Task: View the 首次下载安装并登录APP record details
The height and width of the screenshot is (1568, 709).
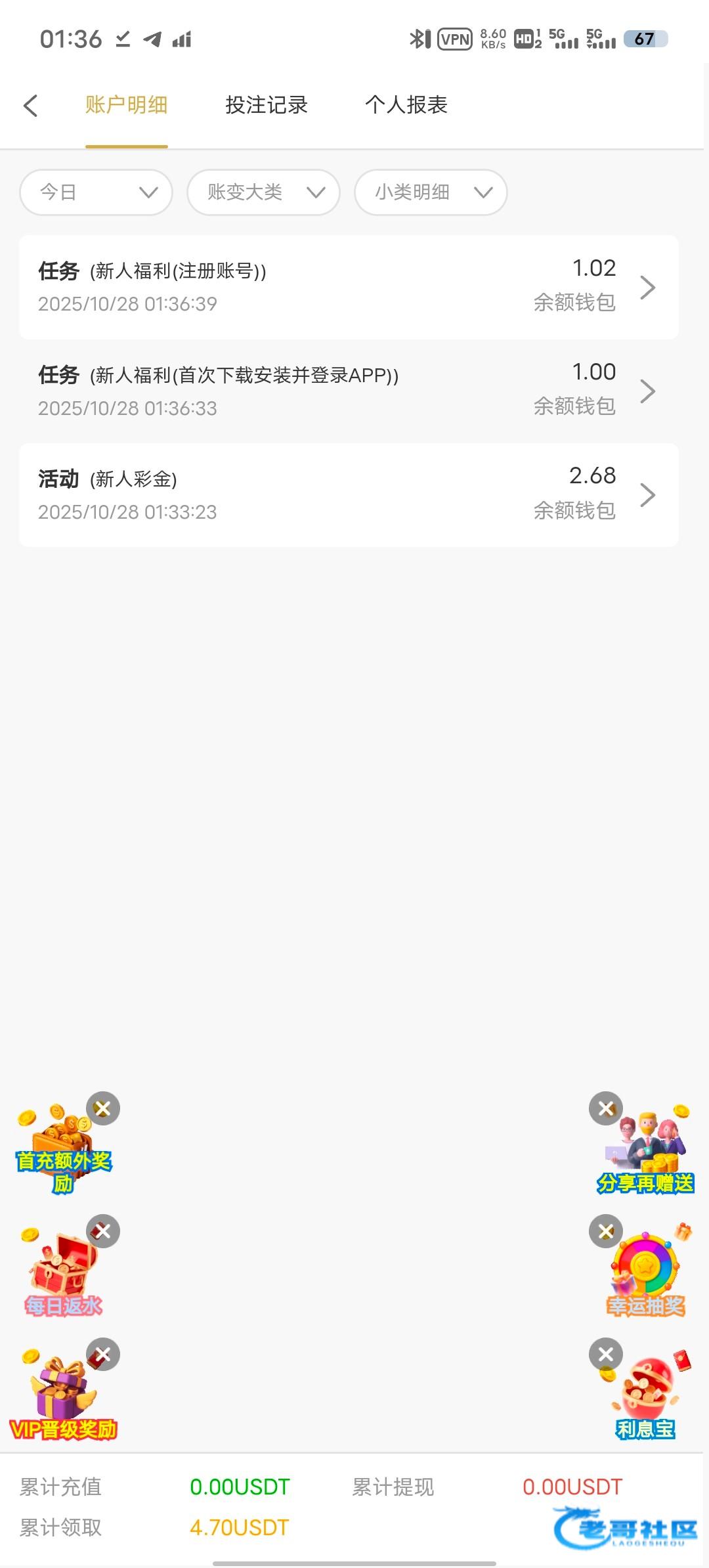Action: pyautogui.click(x=349, y=391)
